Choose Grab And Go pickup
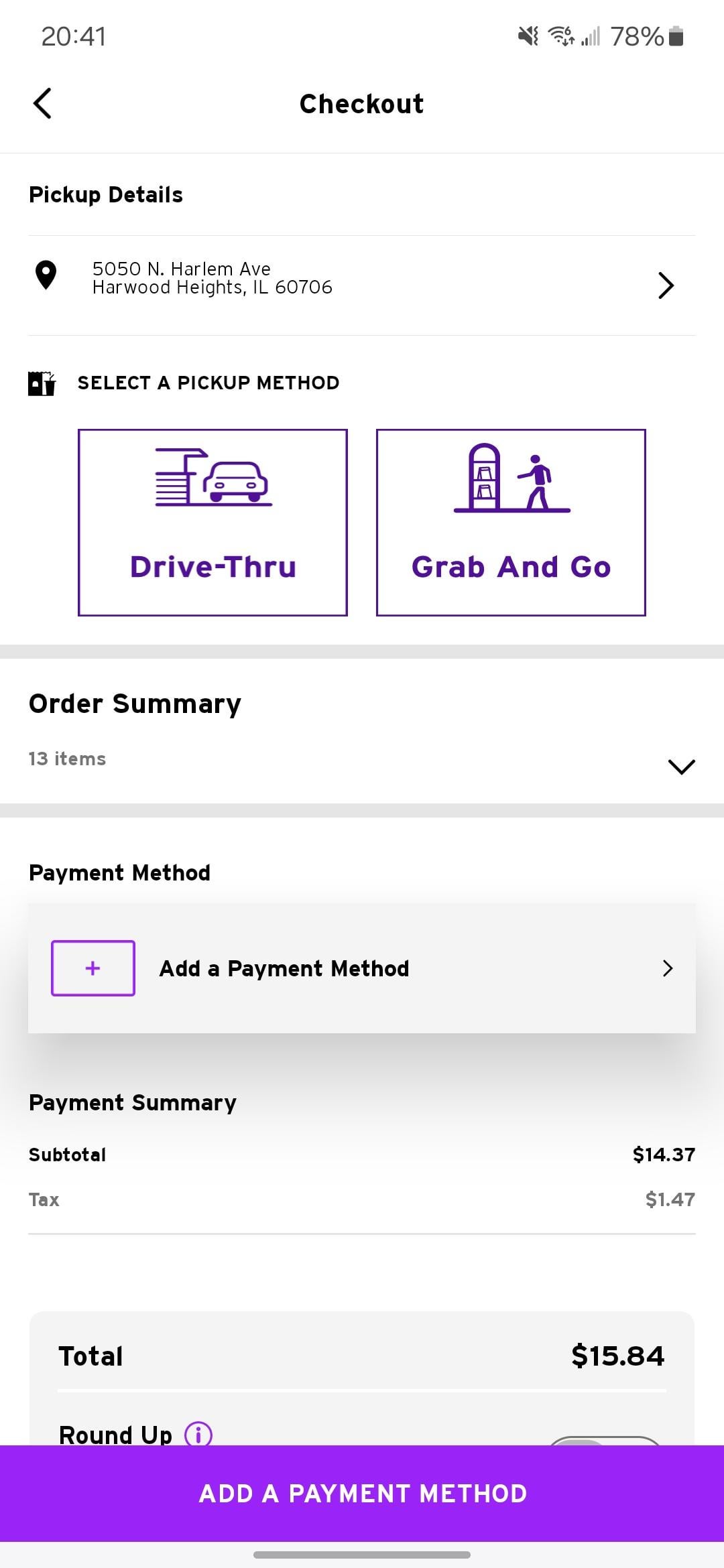724x1568 pixels. pos(511,522)
